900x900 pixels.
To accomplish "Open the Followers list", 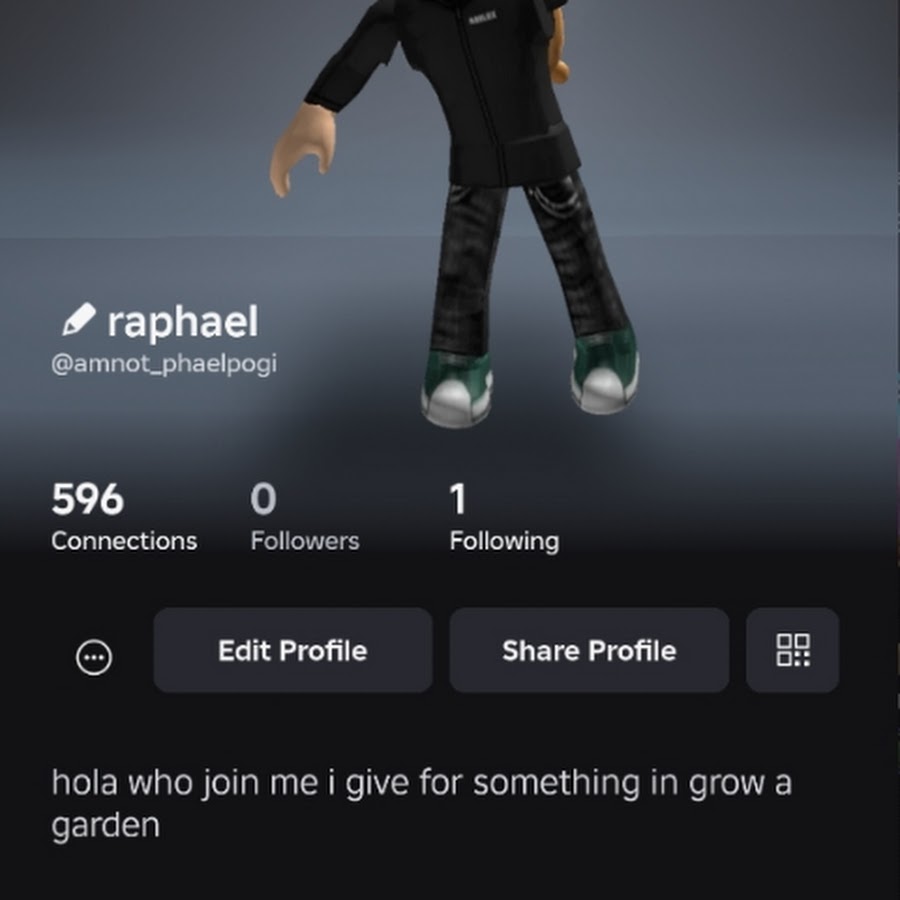I will [304, 518].
